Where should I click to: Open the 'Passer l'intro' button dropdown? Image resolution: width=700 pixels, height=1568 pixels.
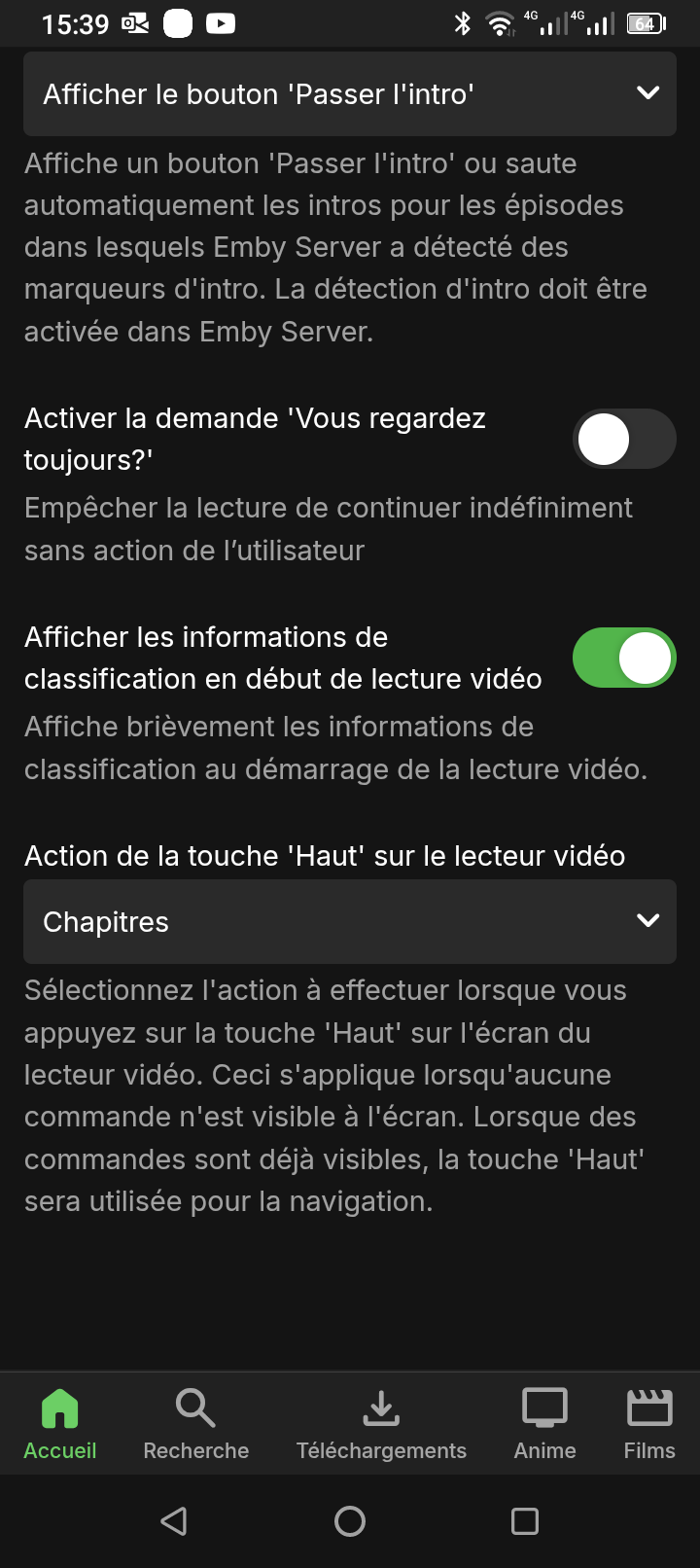(350, 94)
